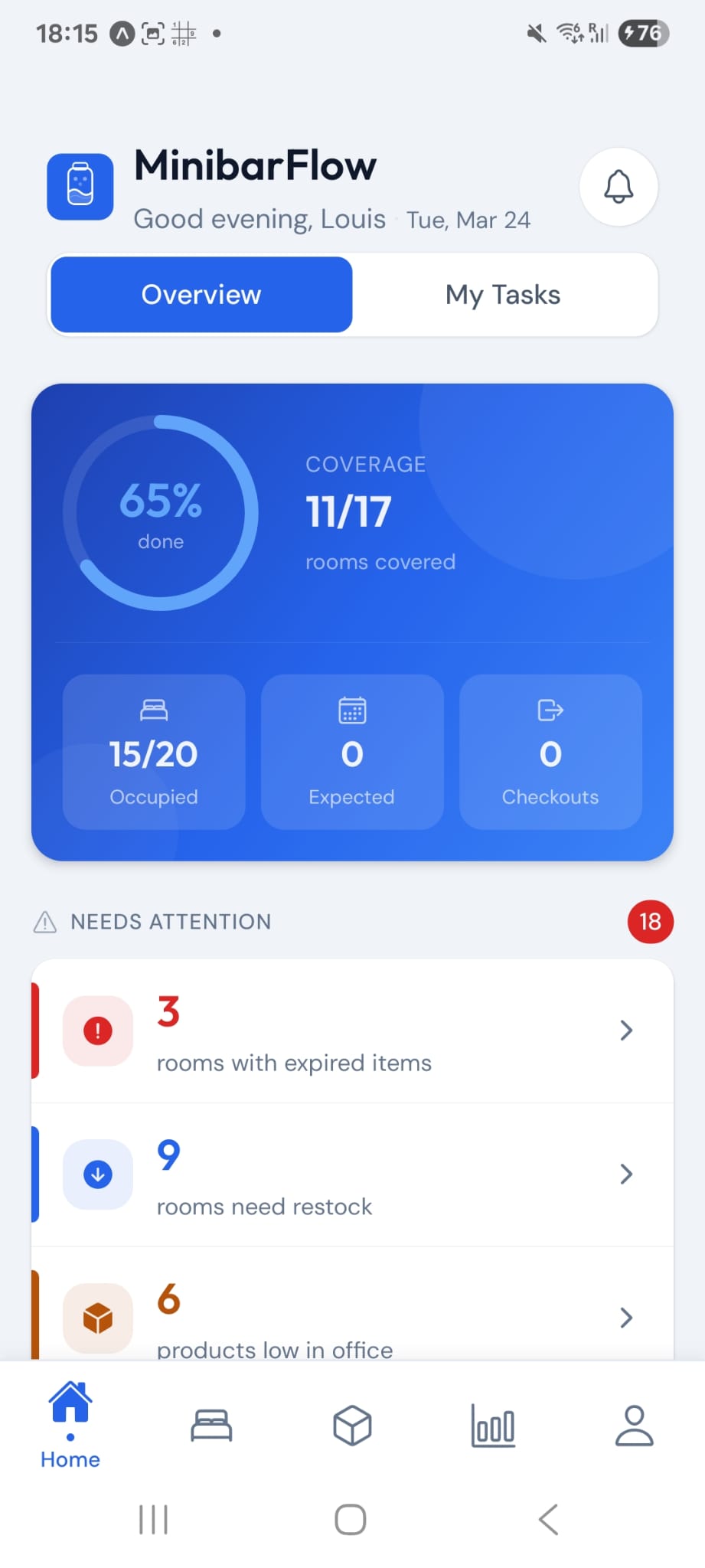Open the notifications bell
This screenshot has width=705, height=1568.
click(x=619, y=187)
